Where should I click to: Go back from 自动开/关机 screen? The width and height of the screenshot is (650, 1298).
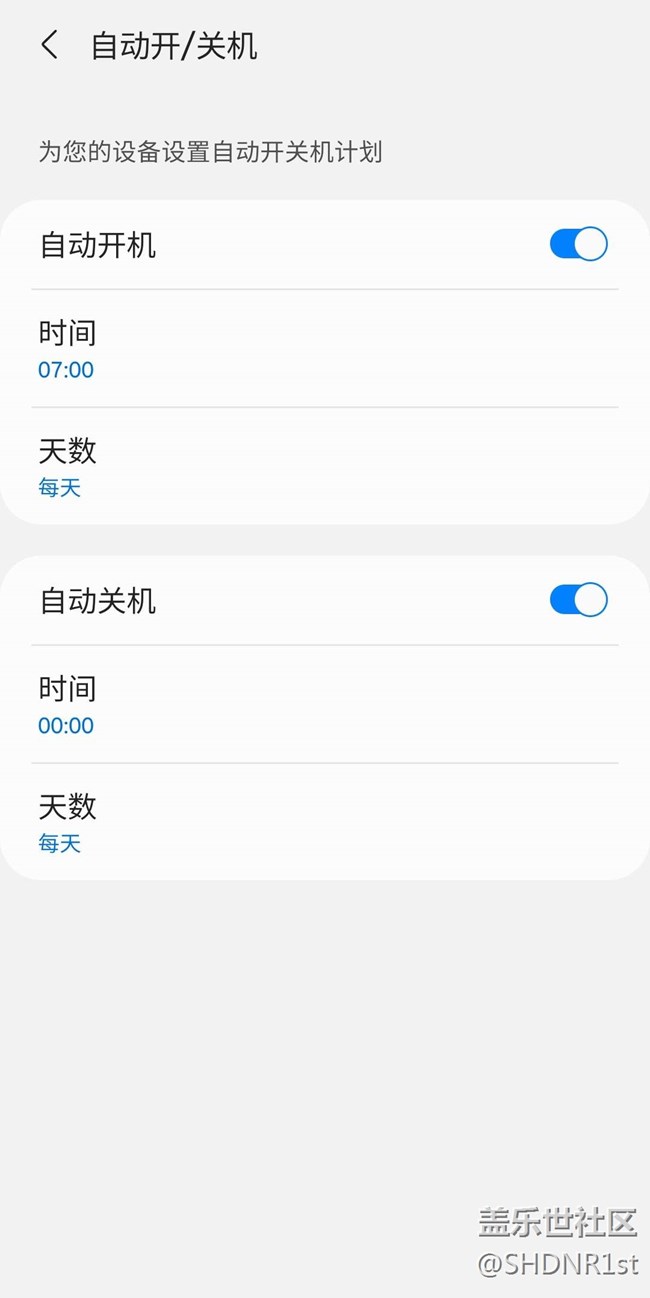point(50,46)
